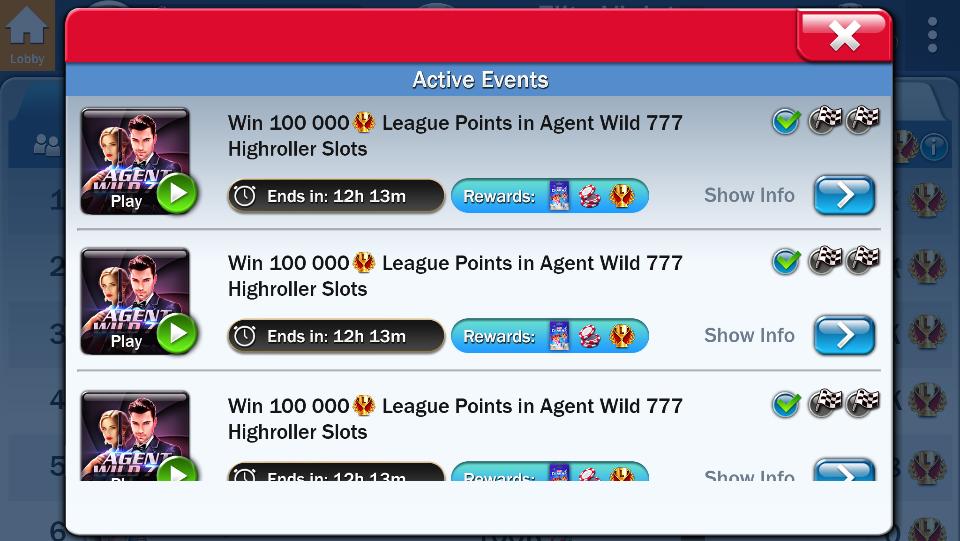Close the Active Events dialog
This screenshot has height=541, width=960.
tap(844, 36)
